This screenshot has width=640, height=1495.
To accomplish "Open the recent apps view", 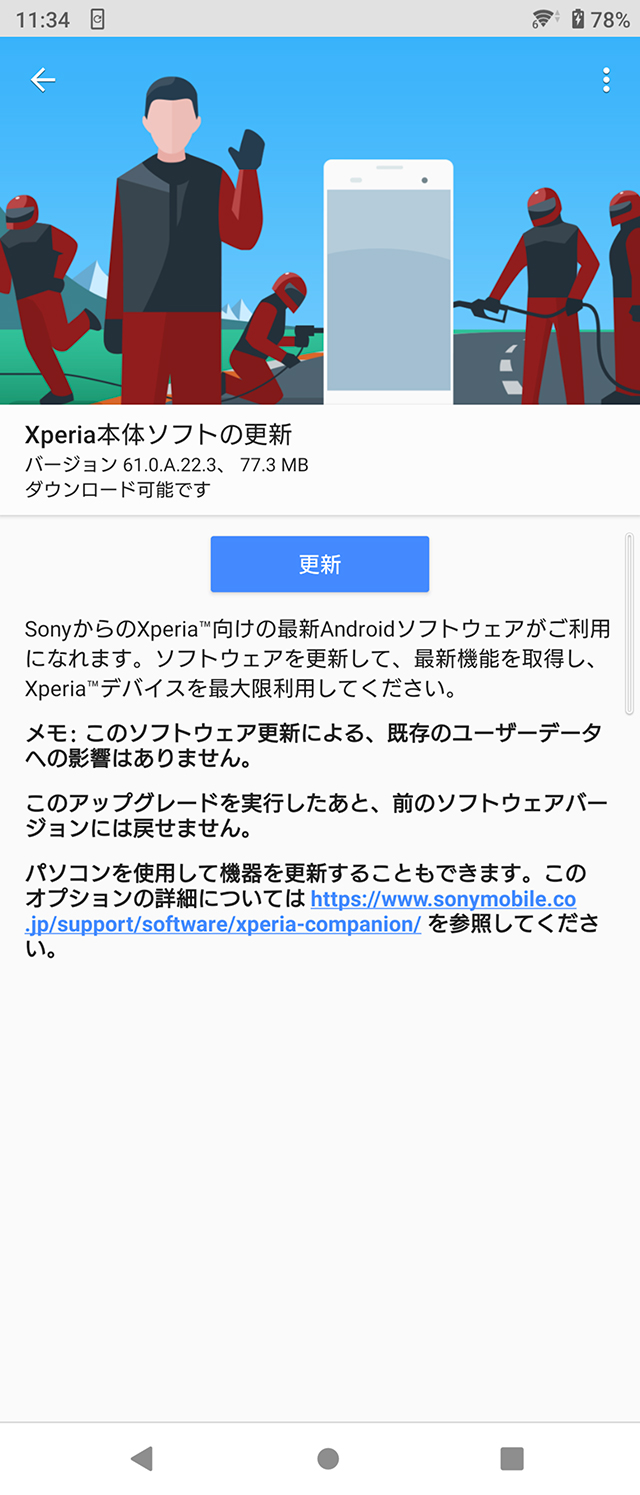I will 512,1458.
